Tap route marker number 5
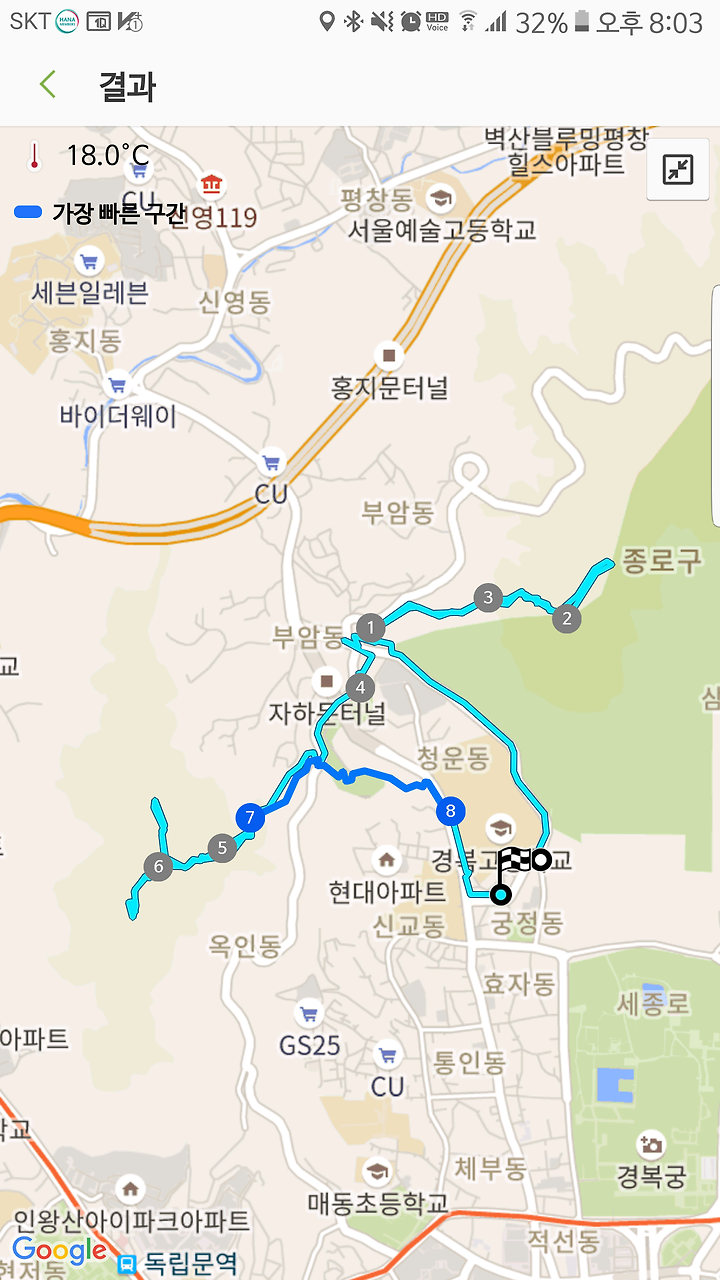The height and width of the screenshot is (1280, 720). pyautogui.click(x=222, y=849)
